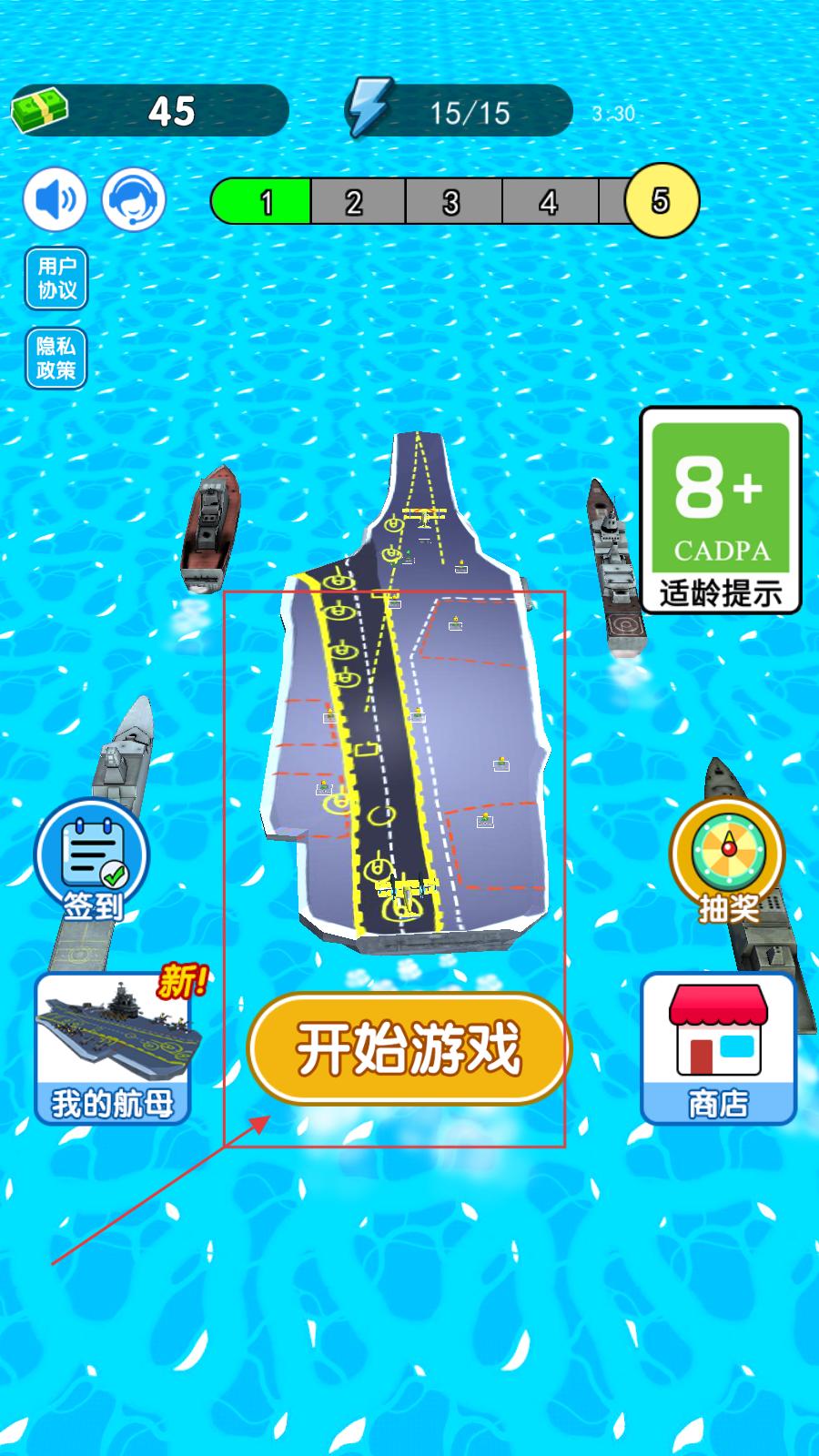
Task: Open 我的航母 my carrier
Action: click(x=113, y=1047)
